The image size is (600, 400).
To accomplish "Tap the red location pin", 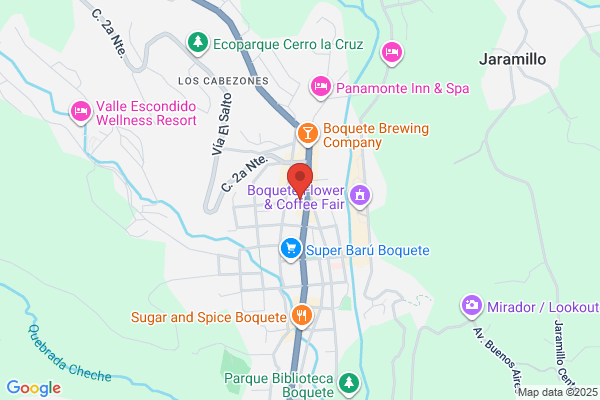I will coord(300,181).
